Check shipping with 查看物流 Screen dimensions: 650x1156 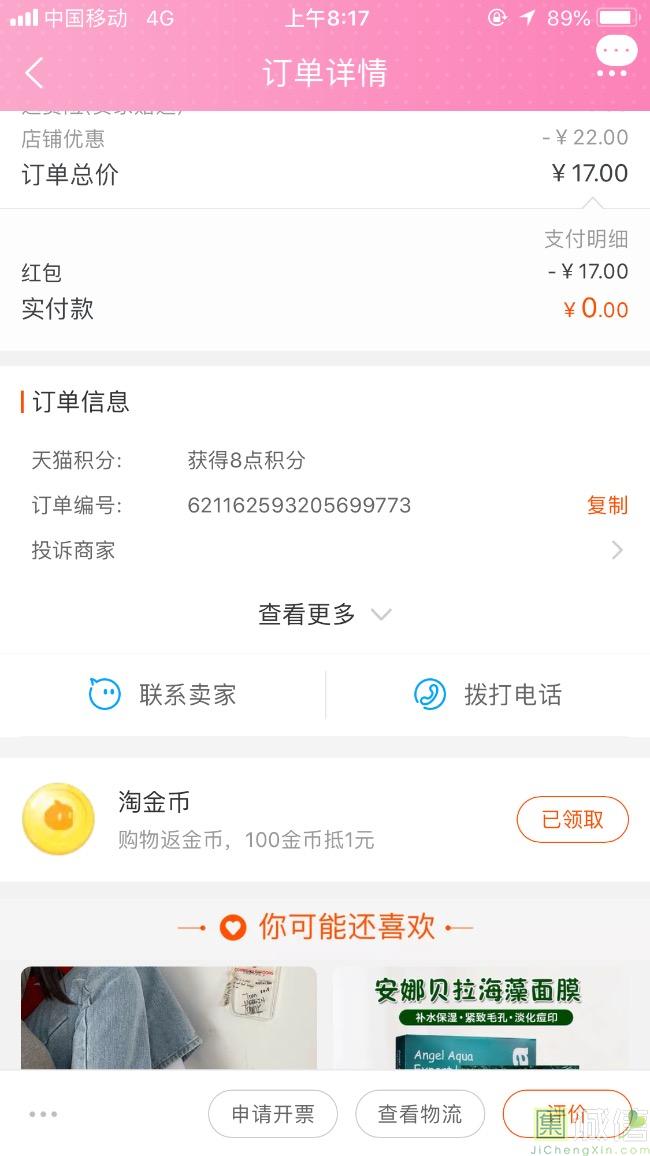[x=420, y=1114]
